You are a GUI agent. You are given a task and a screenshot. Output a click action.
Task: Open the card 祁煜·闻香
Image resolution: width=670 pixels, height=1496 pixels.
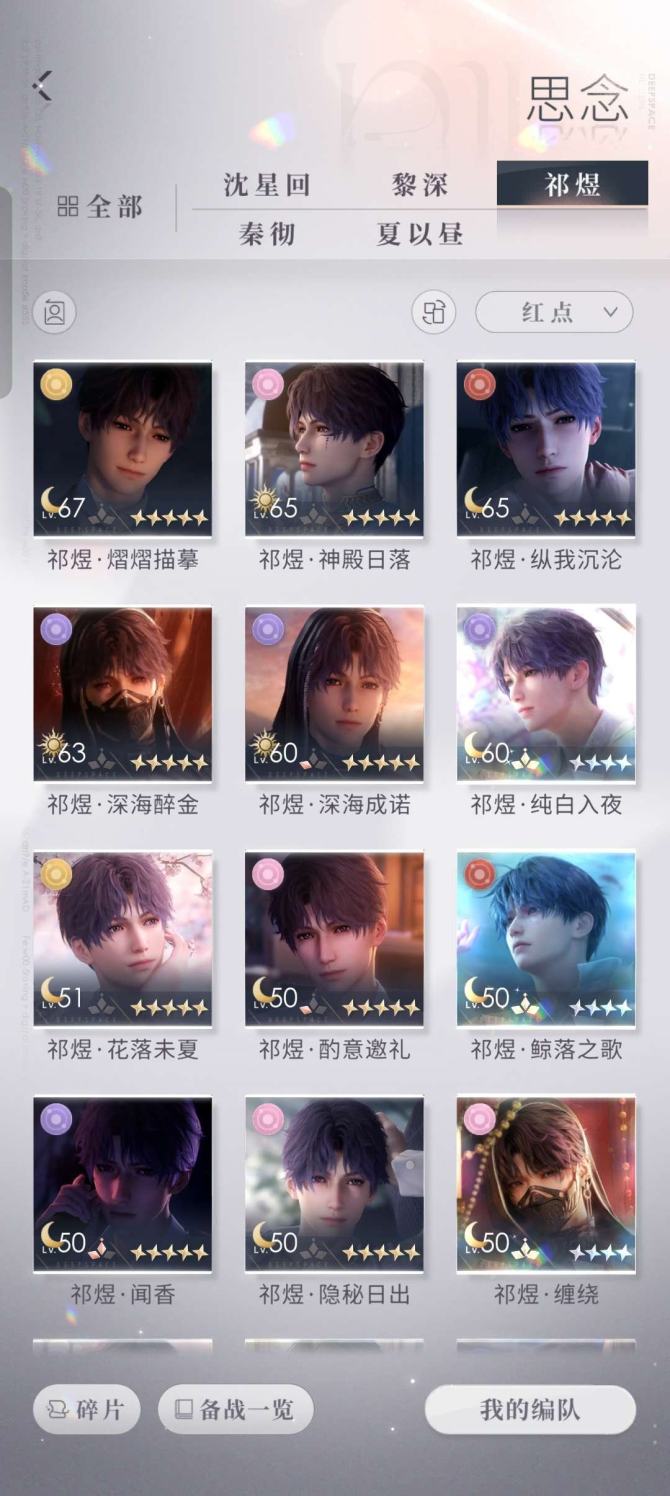click(x=122, y=1184)
